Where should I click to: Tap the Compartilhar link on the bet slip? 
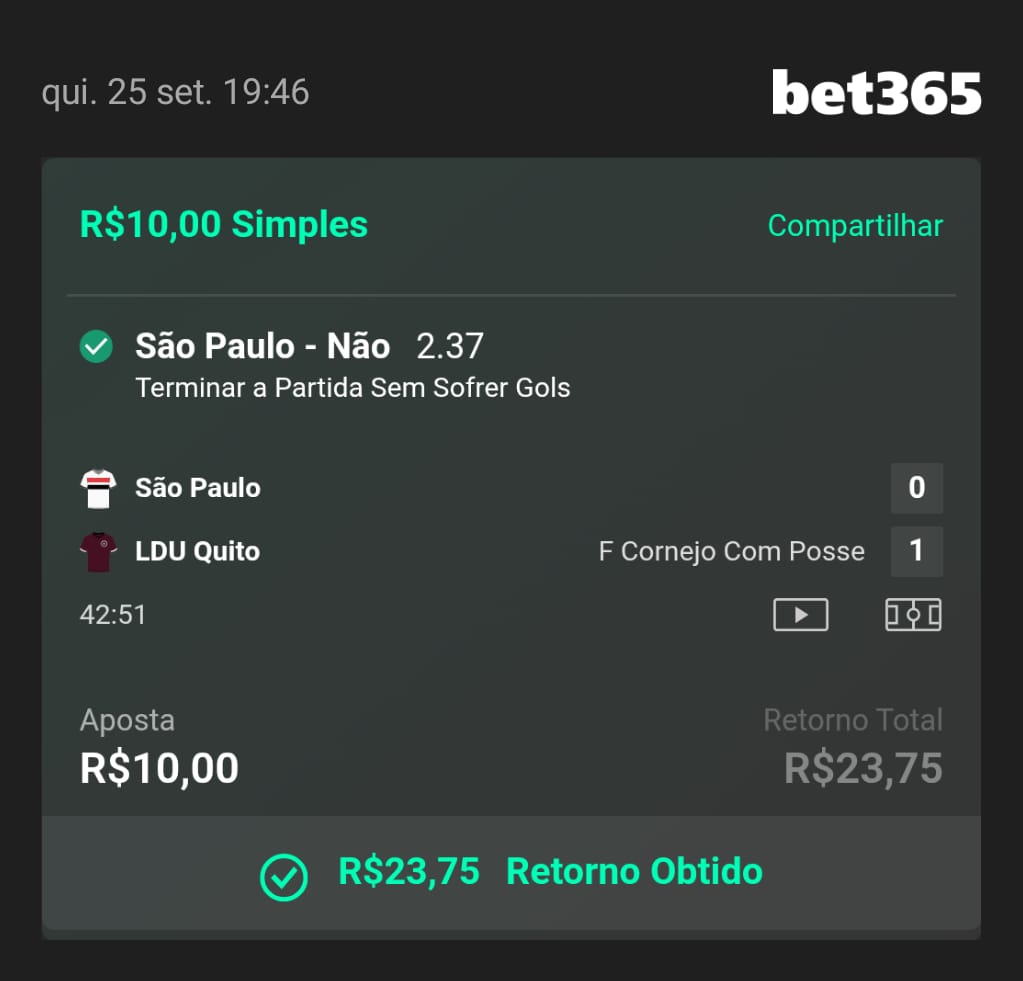(x=855, y=226)
